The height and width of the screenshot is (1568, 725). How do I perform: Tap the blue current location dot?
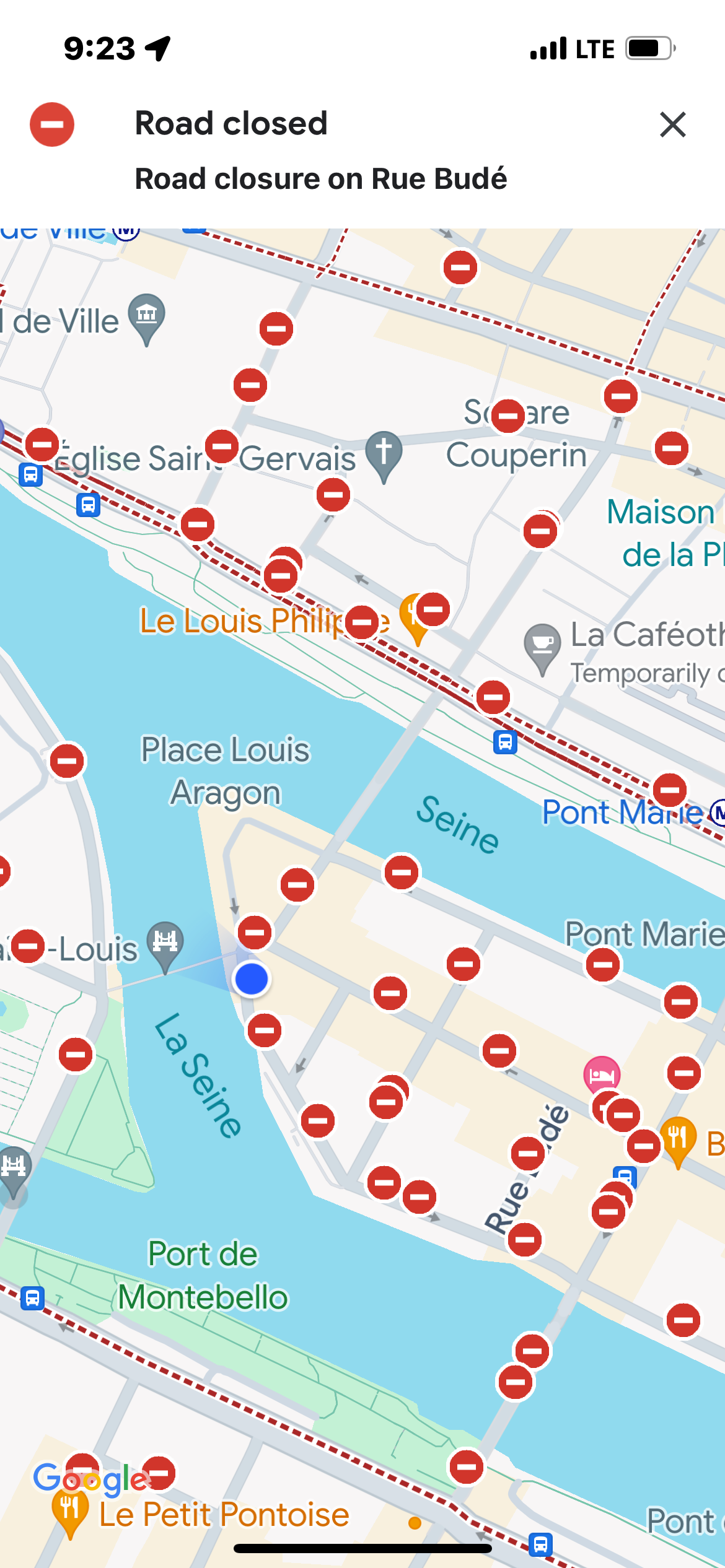(x=252, y=979)
